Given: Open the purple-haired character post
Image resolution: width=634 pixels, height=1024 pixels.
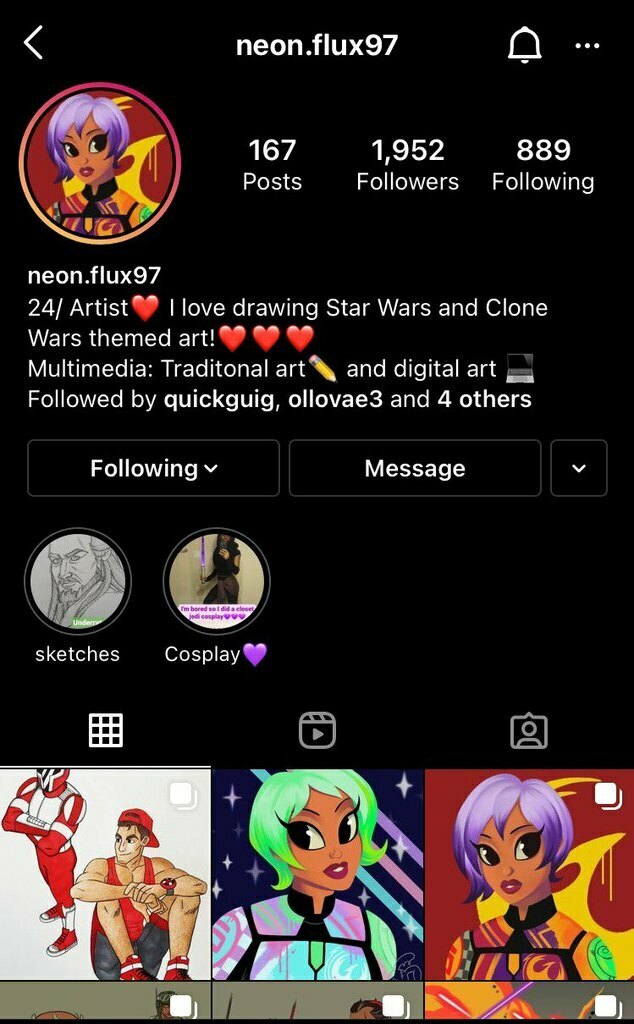Looking at the screenshot, I should click(x=529, y=875).
